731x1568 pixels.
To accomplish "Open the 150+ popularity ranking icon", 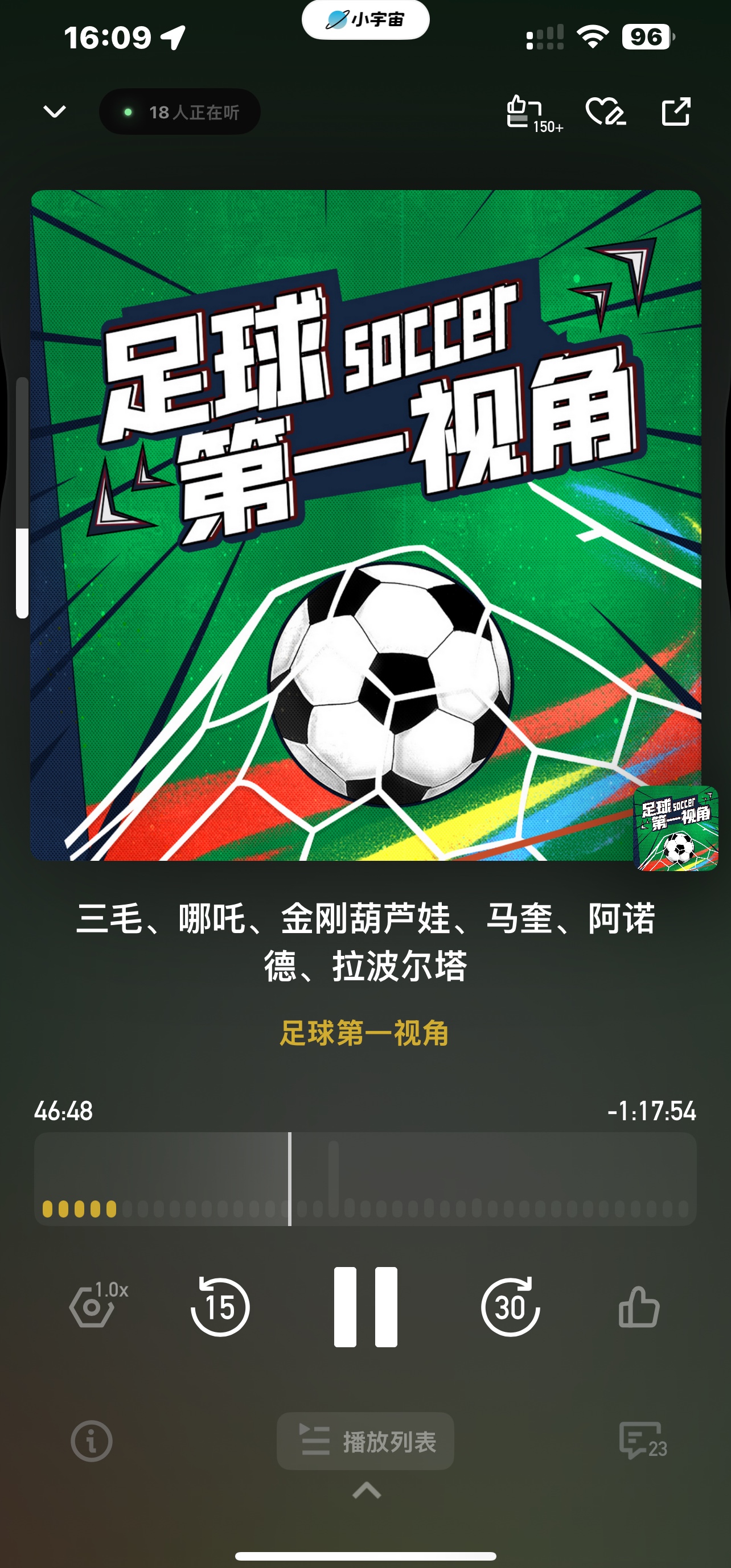I will click(533, 114).
